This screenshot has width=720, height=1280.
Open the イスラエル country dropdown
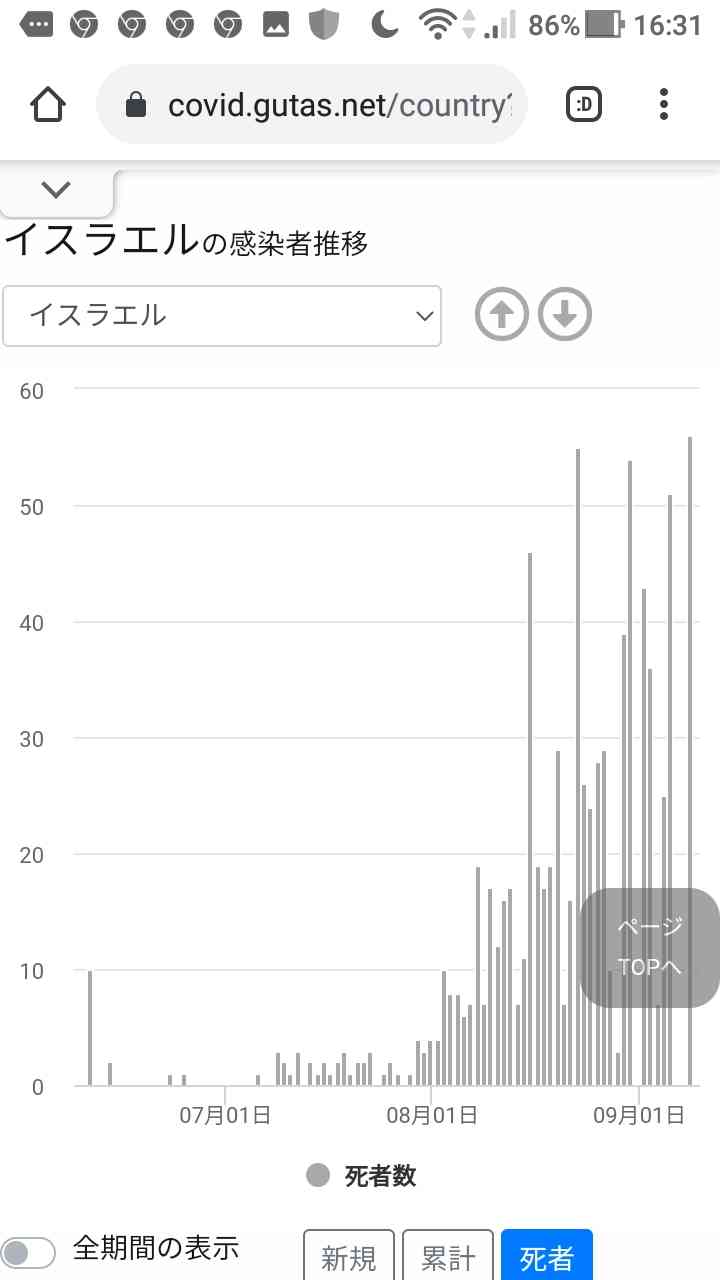(222, 316)
